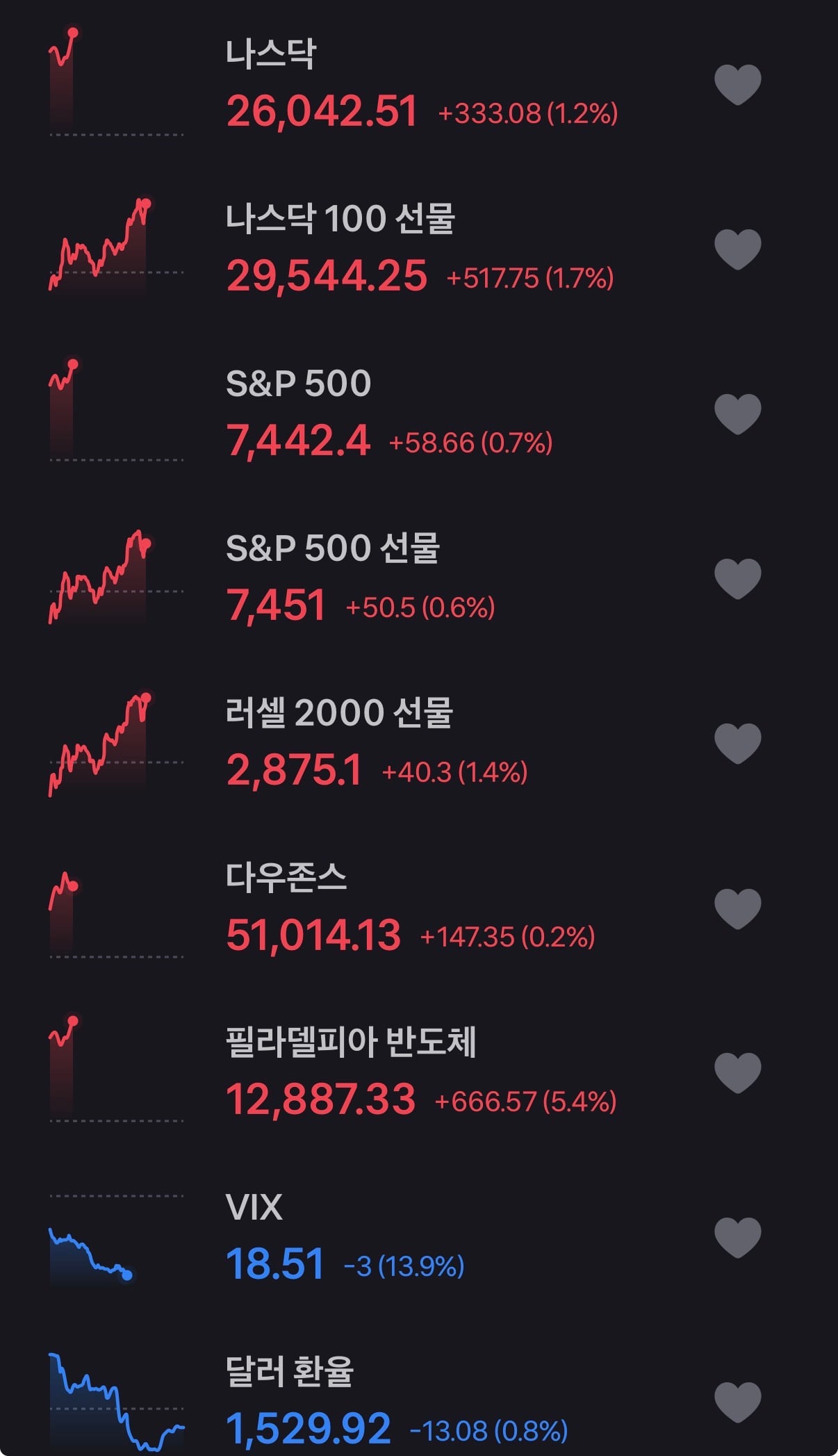
Task: Tap the heart next to 나스닥 100 선물
Action: point(738,250)
